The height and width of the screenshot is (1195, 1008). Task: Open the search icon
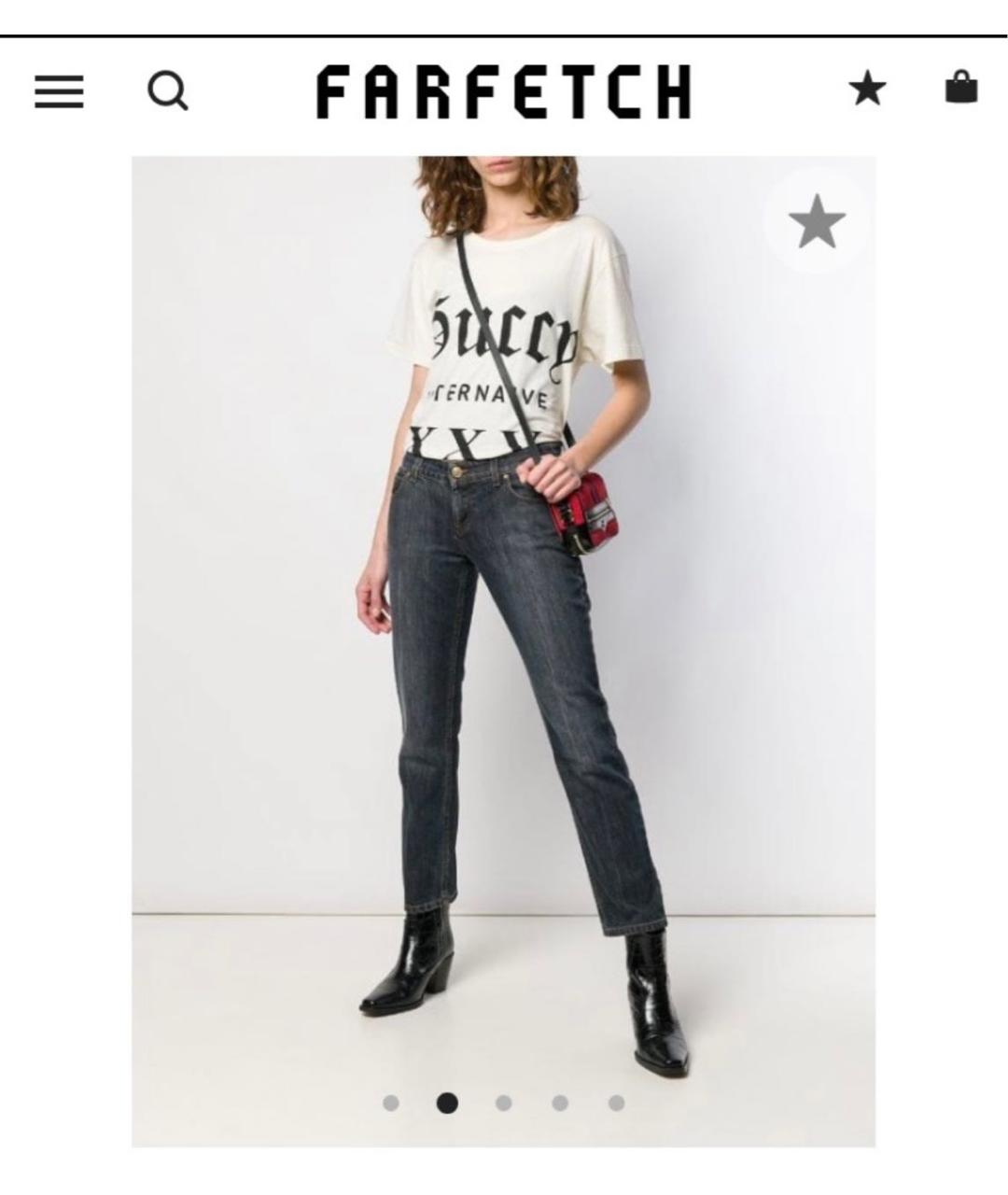[x=168, y=91]
